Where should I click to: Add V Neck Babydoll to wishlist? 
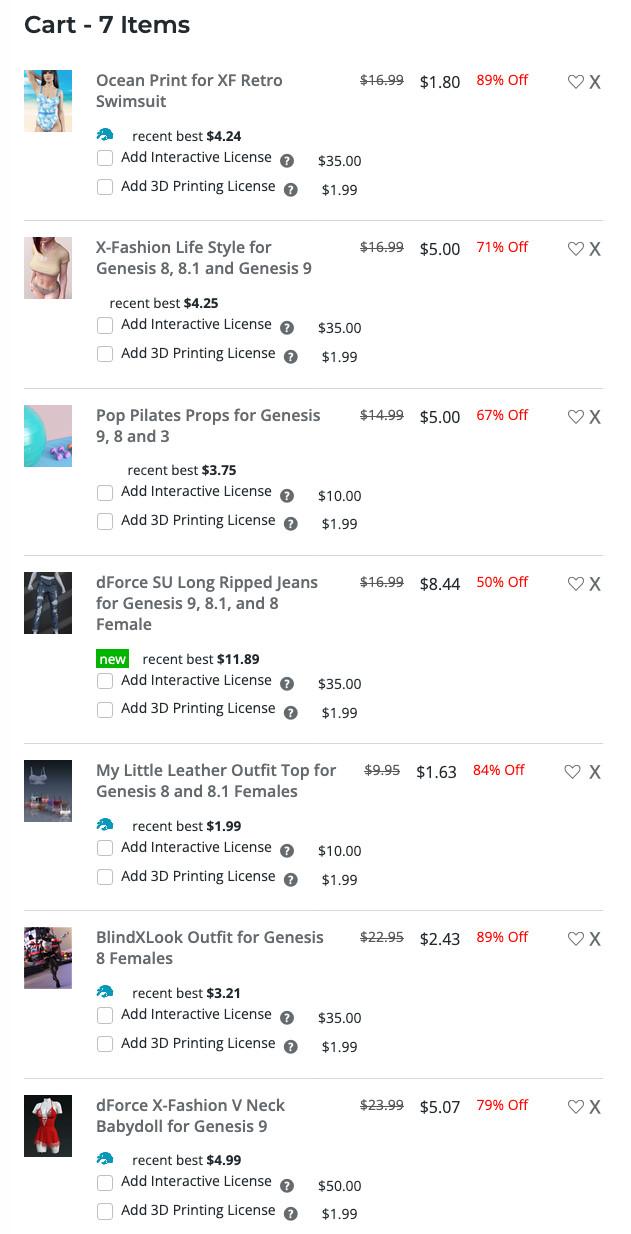[575, 1107]
